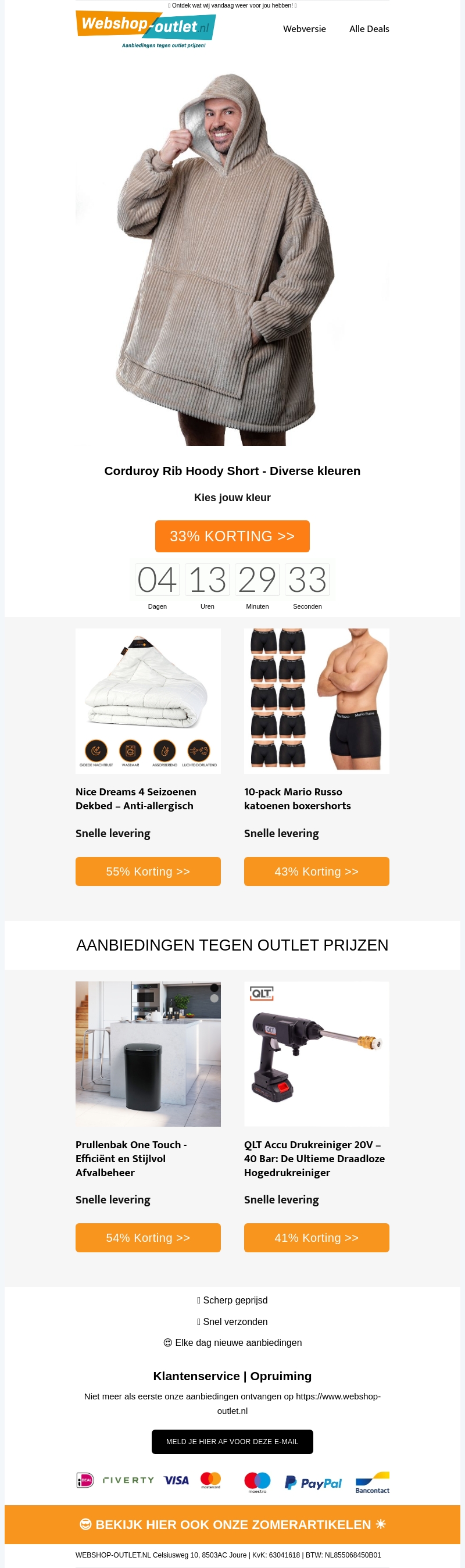Open the Nice Dreams dekbed image
465x1568 pixels.
pyautogui.click(x=148, y=701)
